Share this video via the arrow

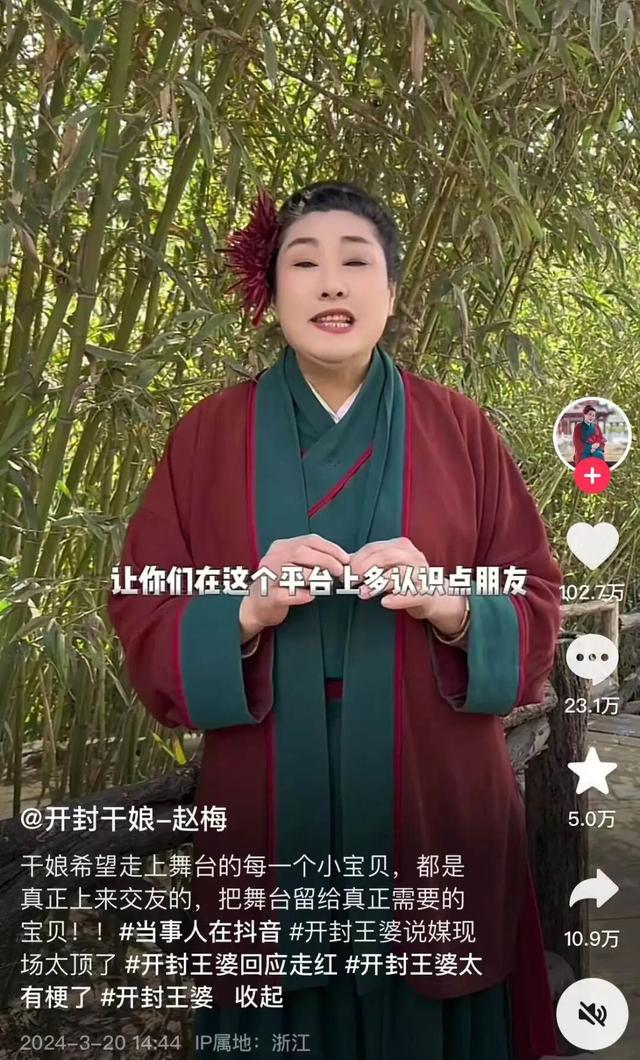[593, 889]
